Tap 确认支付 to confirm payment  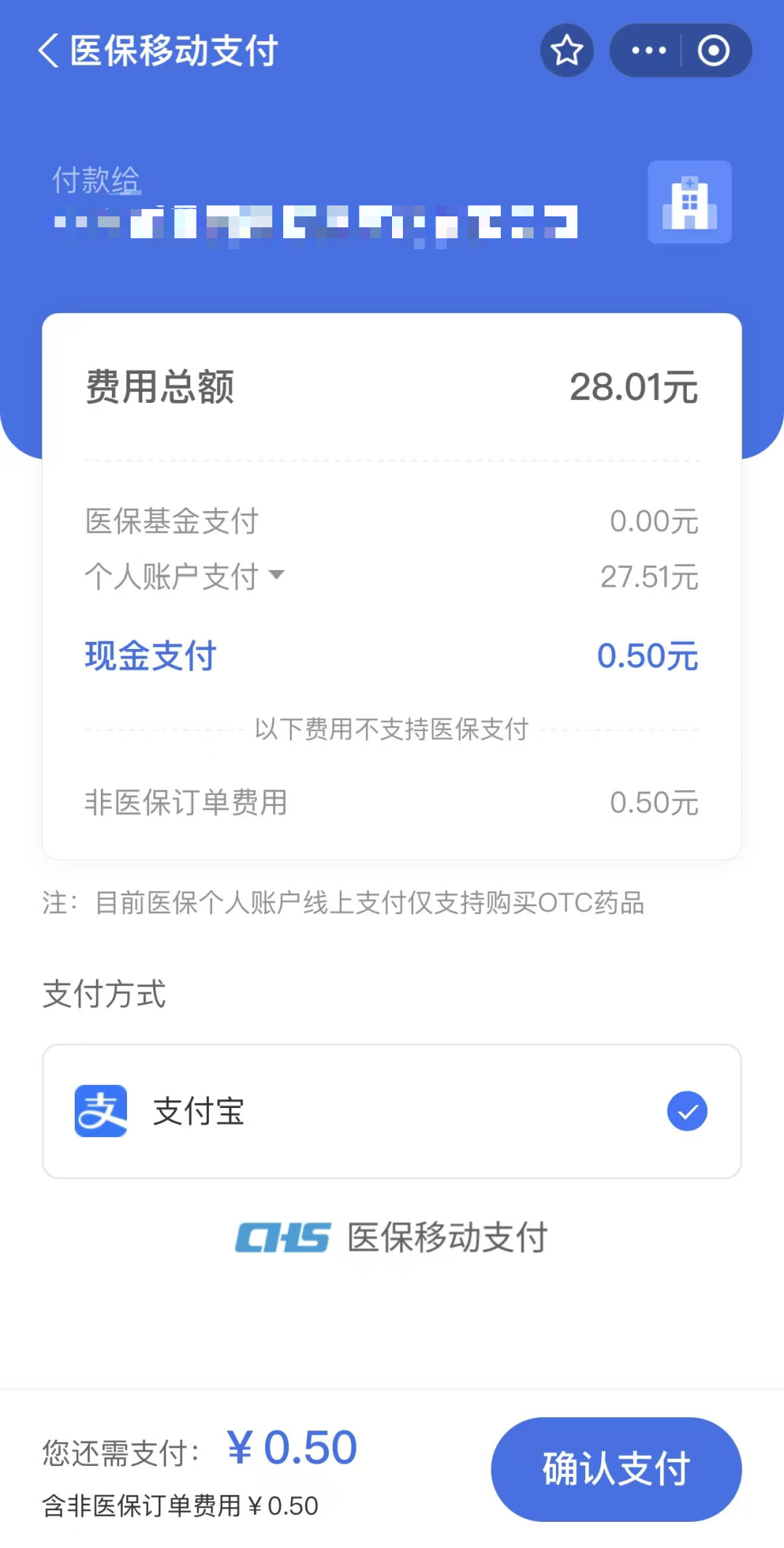(616, 1468)
